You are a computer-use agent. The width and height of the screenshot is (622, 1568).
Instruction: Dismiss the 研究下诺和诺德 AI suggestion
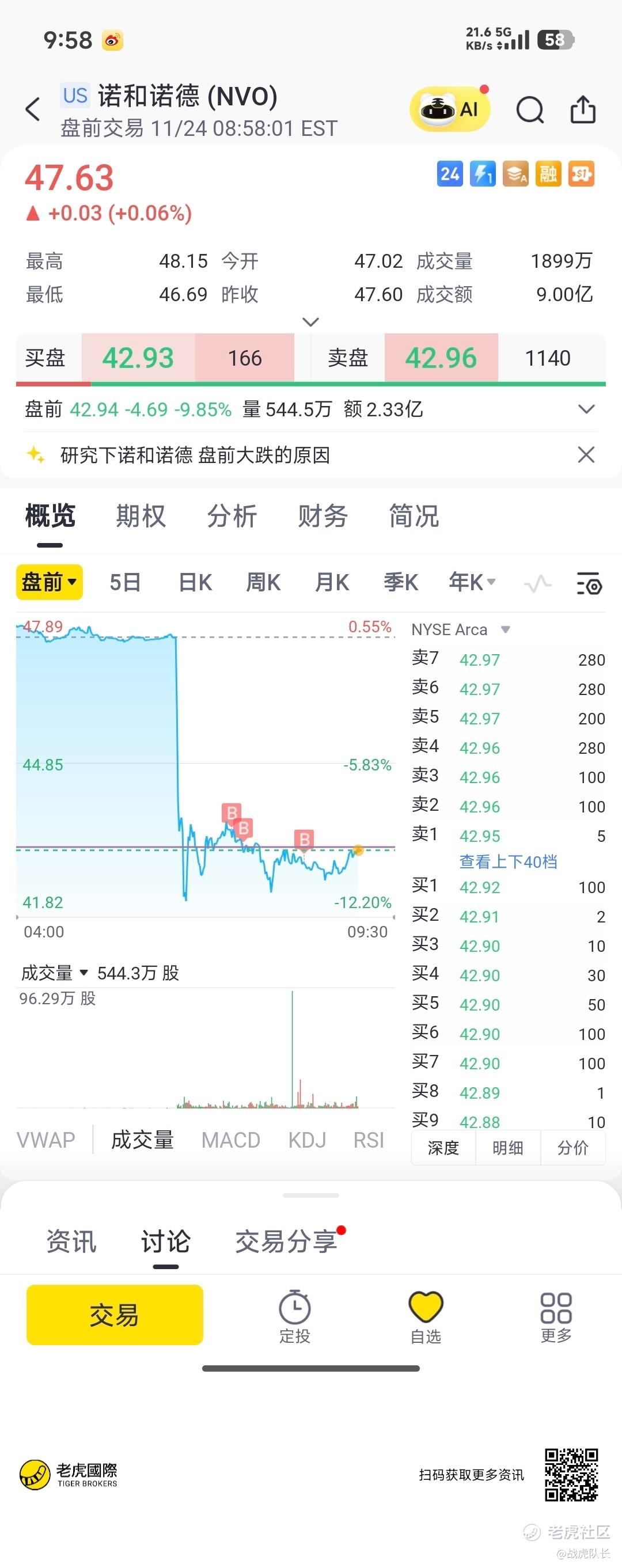(586, 455)
